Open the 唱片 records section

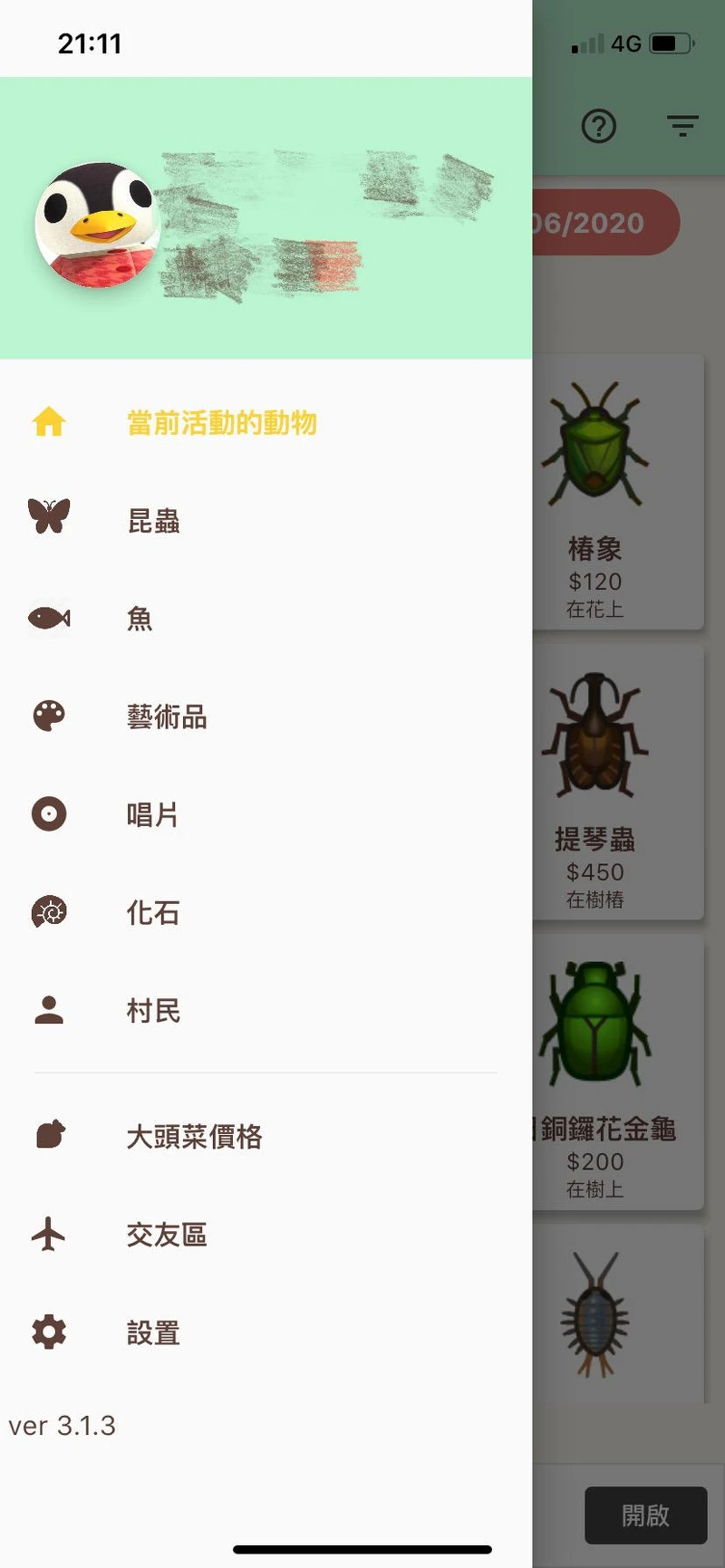[152, 814]
